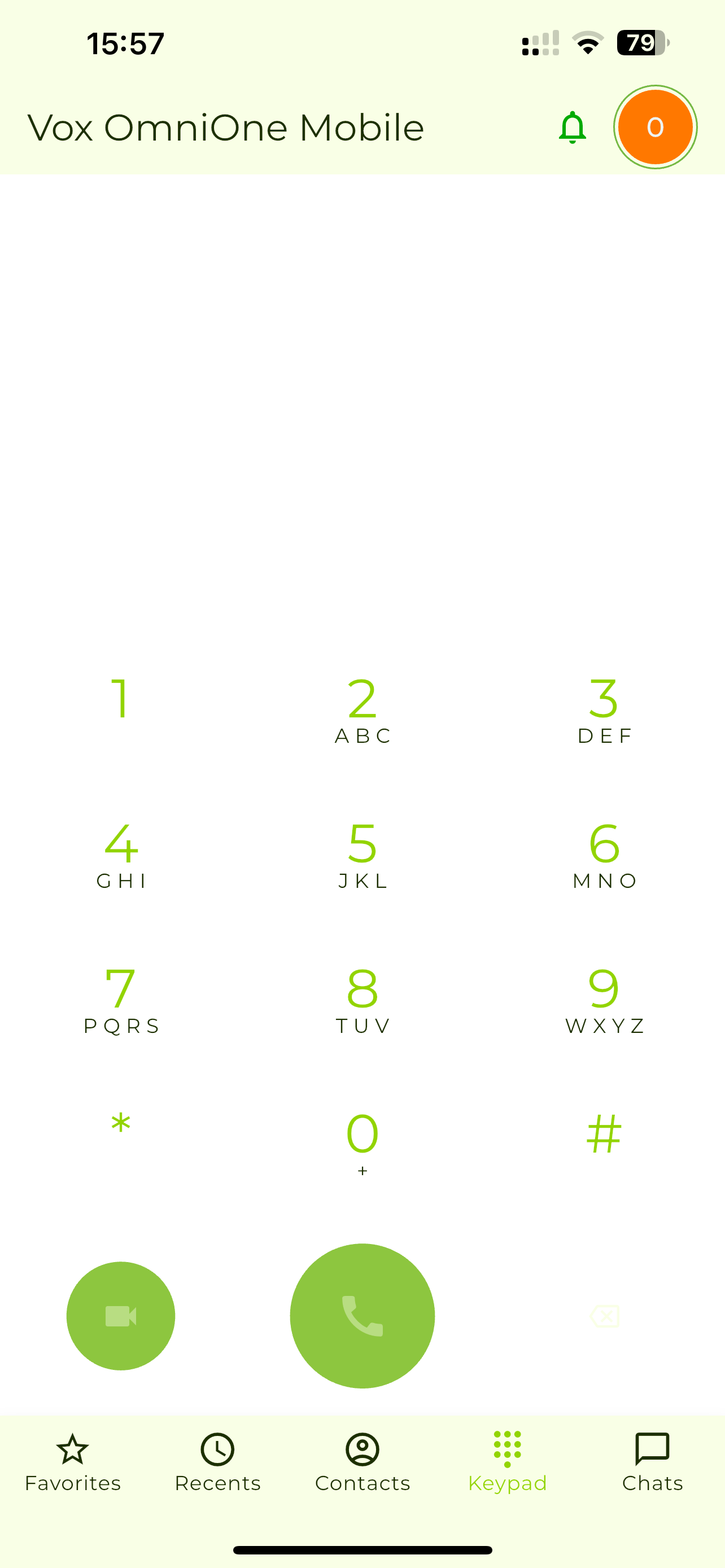Dial the number 1

coord(120,706)
